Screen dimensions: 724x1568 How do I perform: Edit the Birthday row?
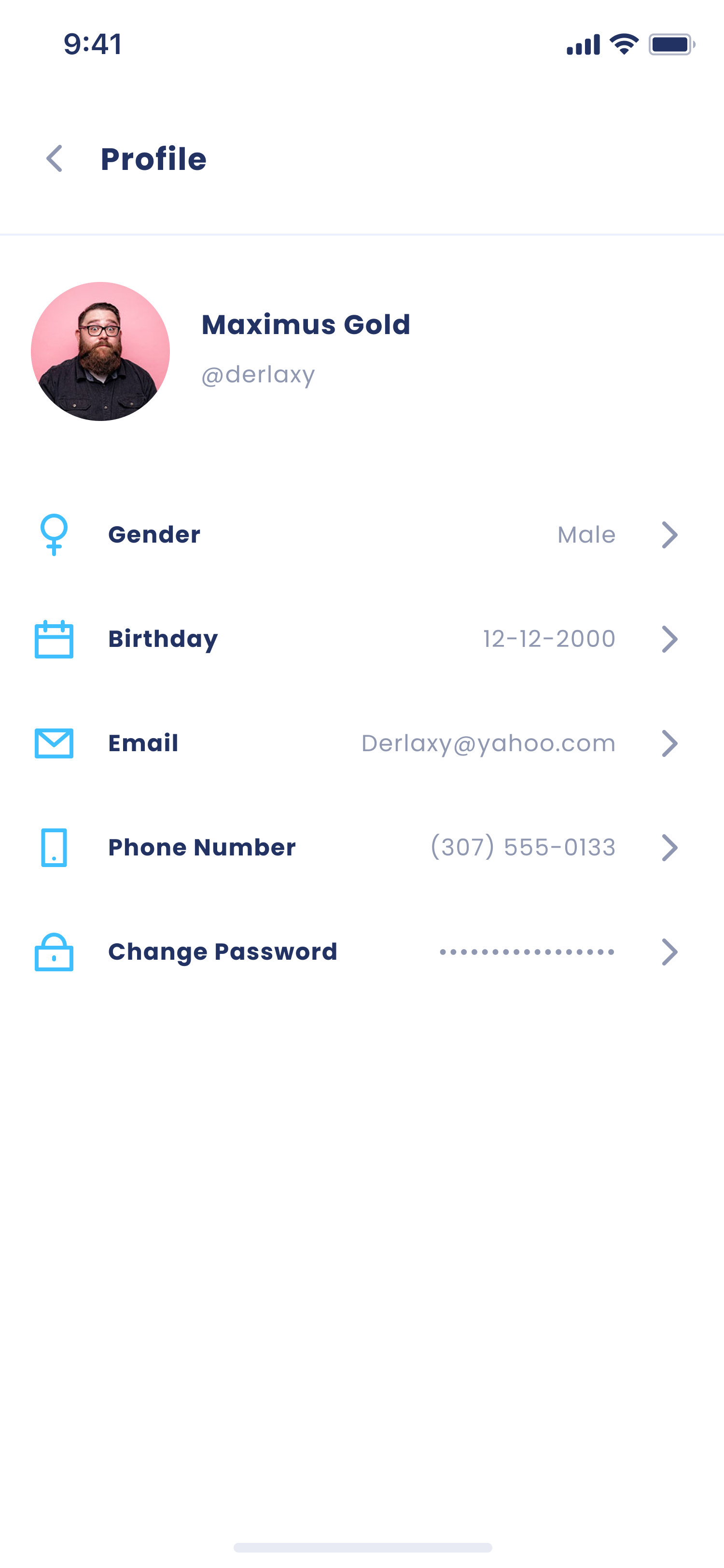[362, 639]
